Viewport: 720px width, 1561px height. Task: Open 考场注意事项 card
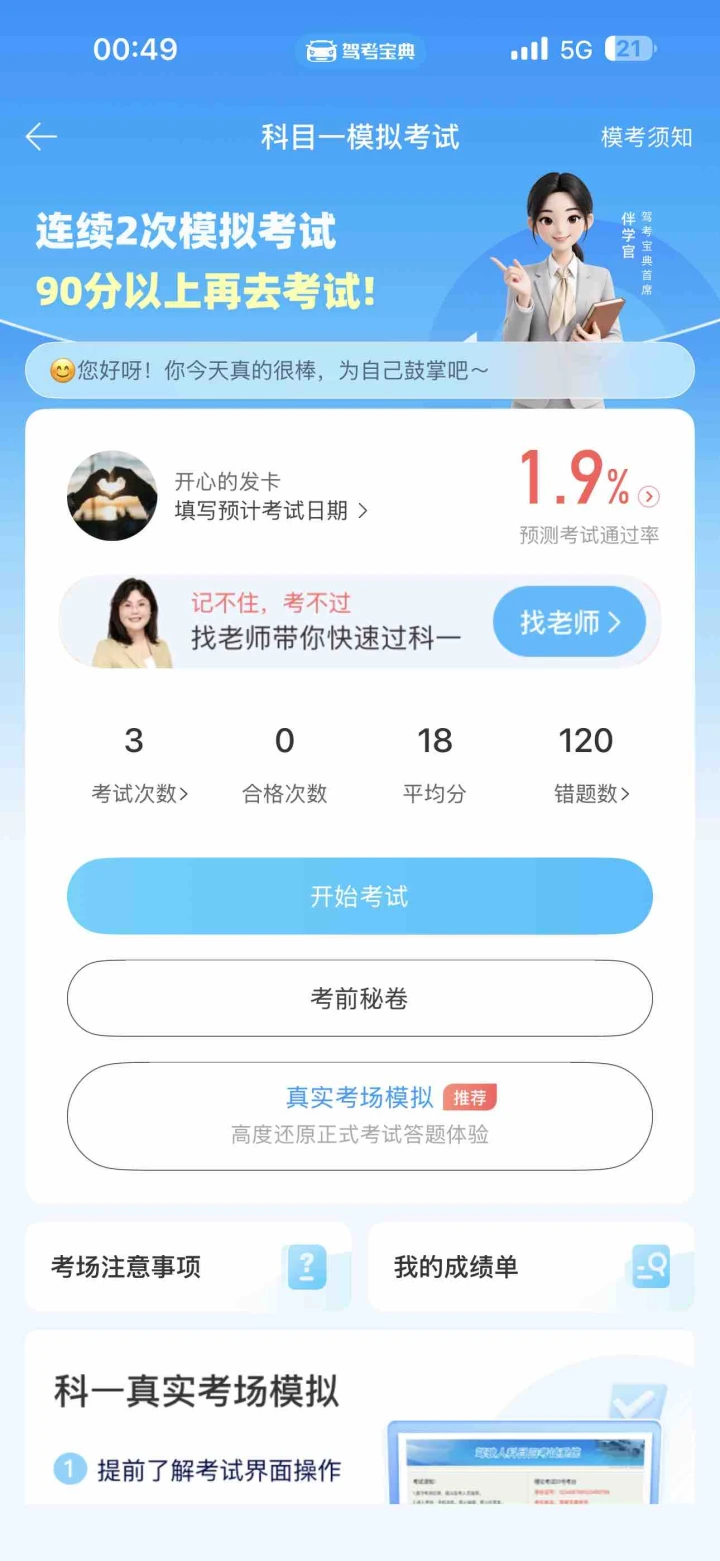pos(188,1266)
